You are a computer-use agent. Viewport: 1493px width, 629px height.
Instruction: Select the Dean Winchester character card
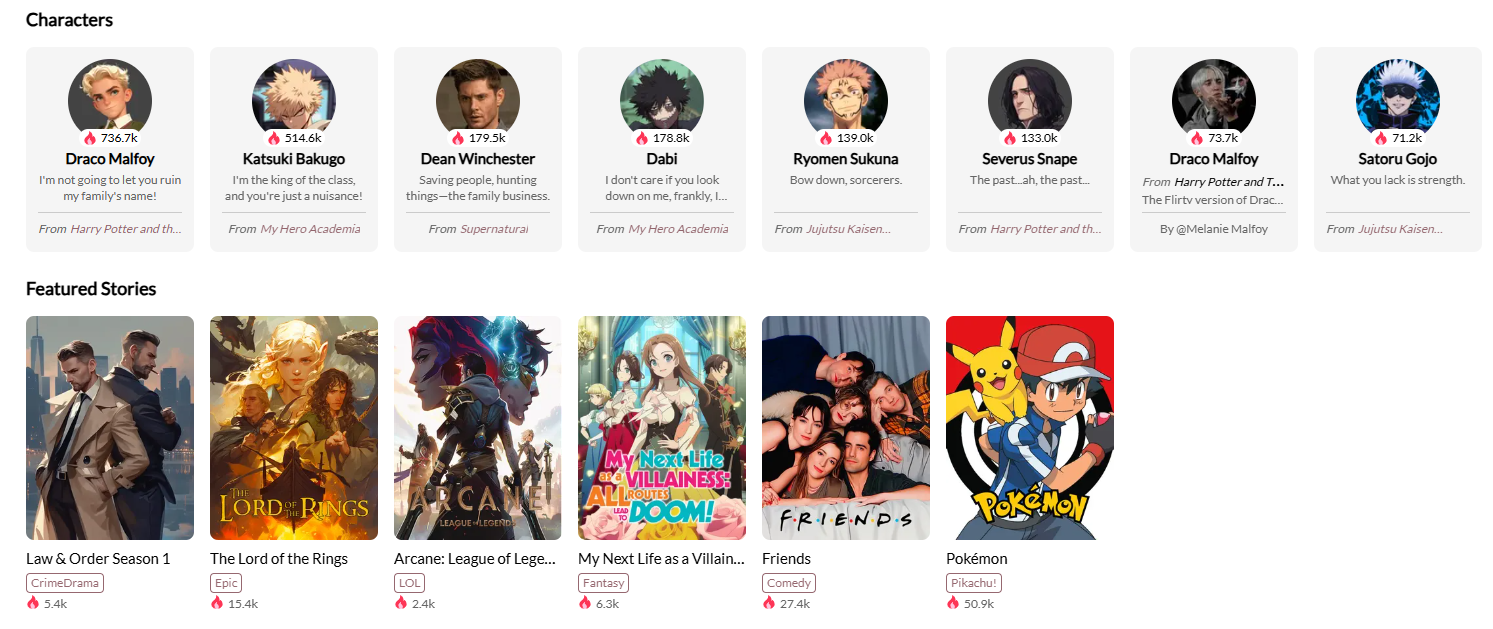477,159
